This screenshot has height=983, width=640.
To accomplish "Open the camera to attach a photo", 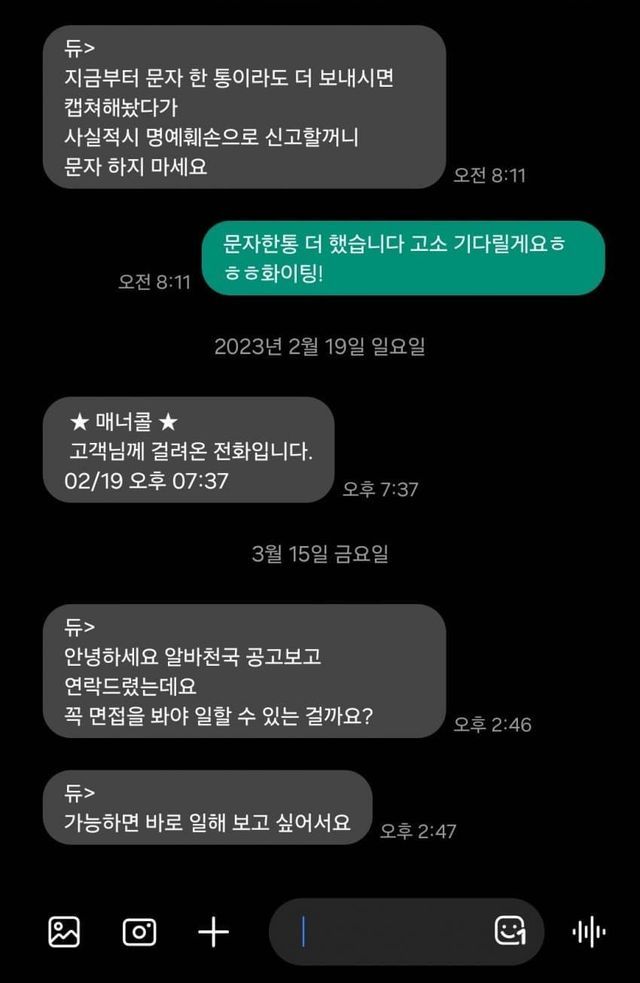I will point(139,932).
